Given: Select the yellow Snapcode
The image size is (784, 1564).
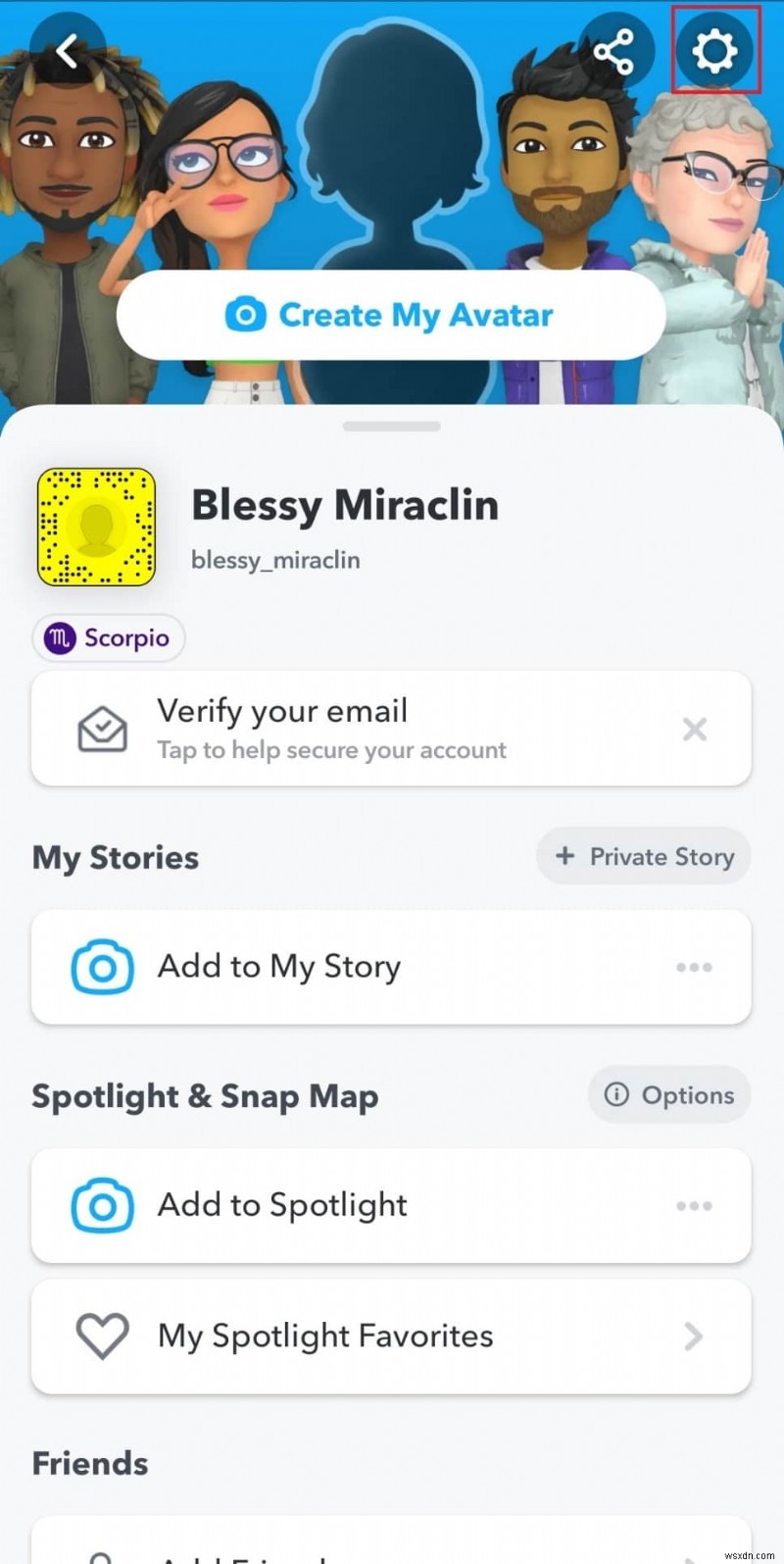Looking at the screenshot, I should [95, 527].
